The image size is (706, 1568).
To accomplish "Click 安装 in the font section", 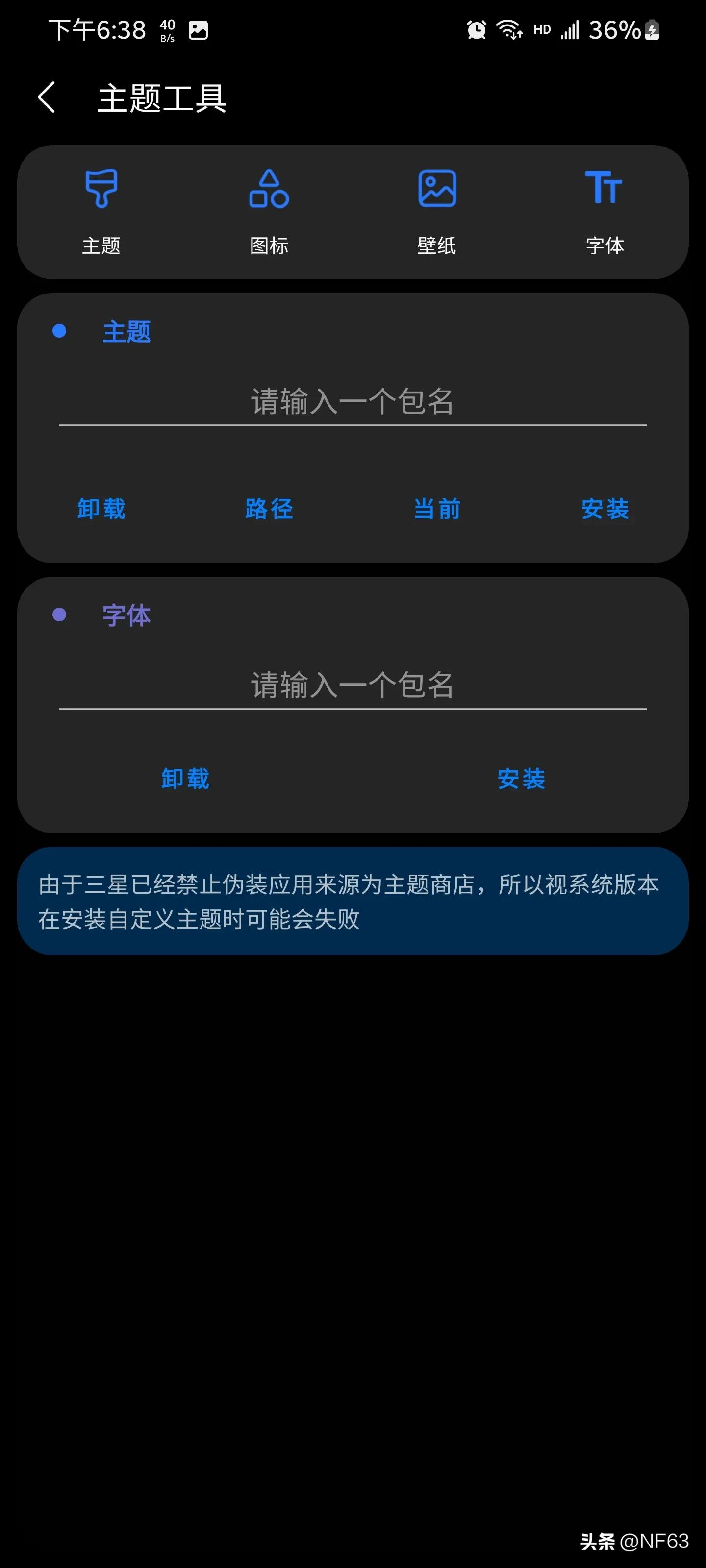I will coord(521,779).
